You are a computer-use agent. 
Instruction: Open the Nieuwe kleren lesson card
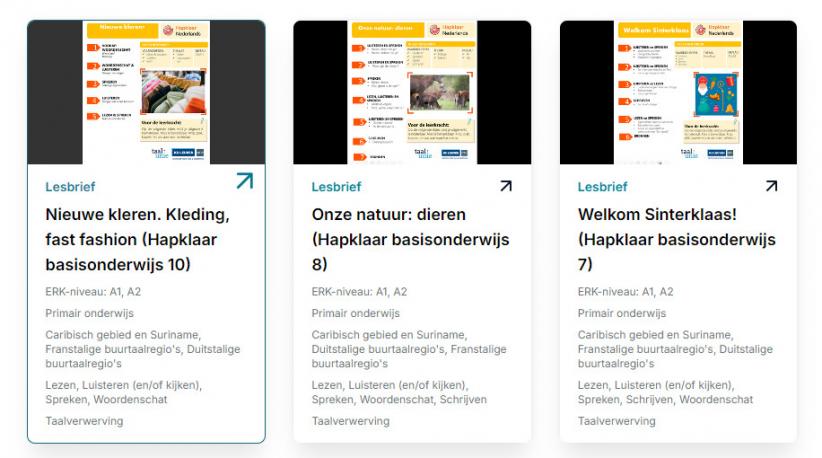138,240
